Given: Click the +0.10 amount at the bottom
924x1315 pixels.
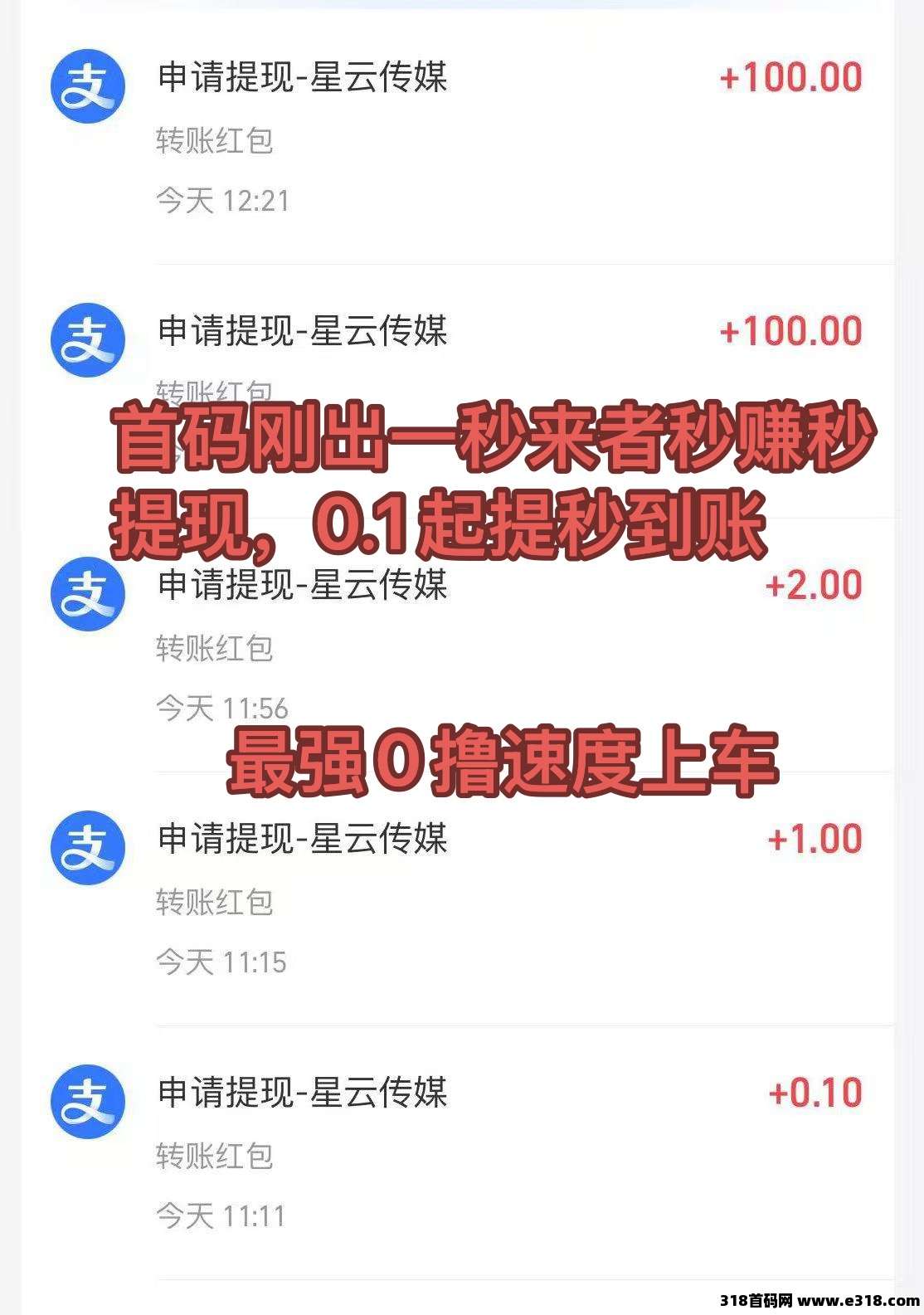Looking at the screenshot, I should click(815, 1093).
